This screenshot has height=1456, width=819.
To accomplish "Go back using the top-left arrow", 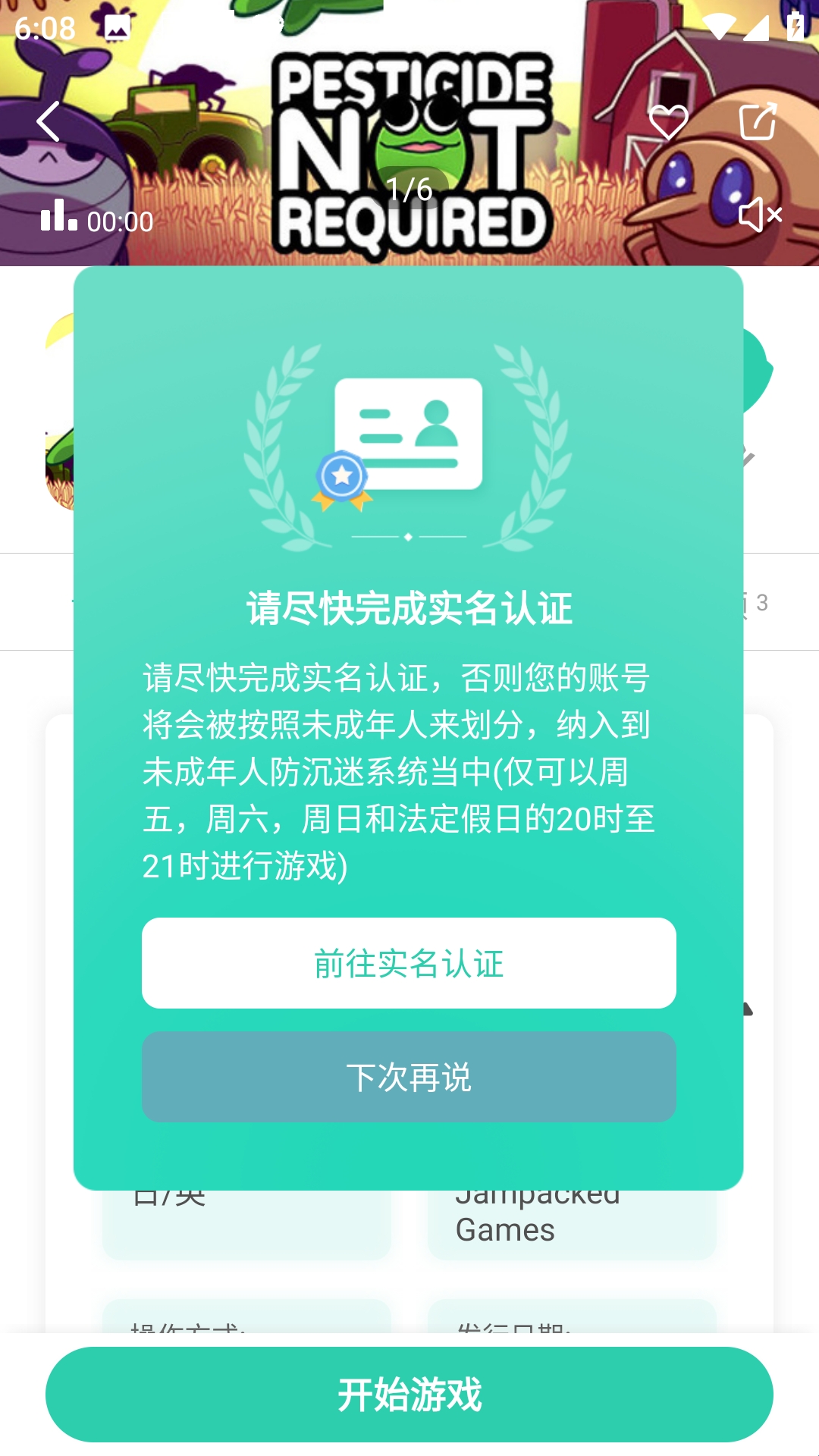I will point(49,121).
